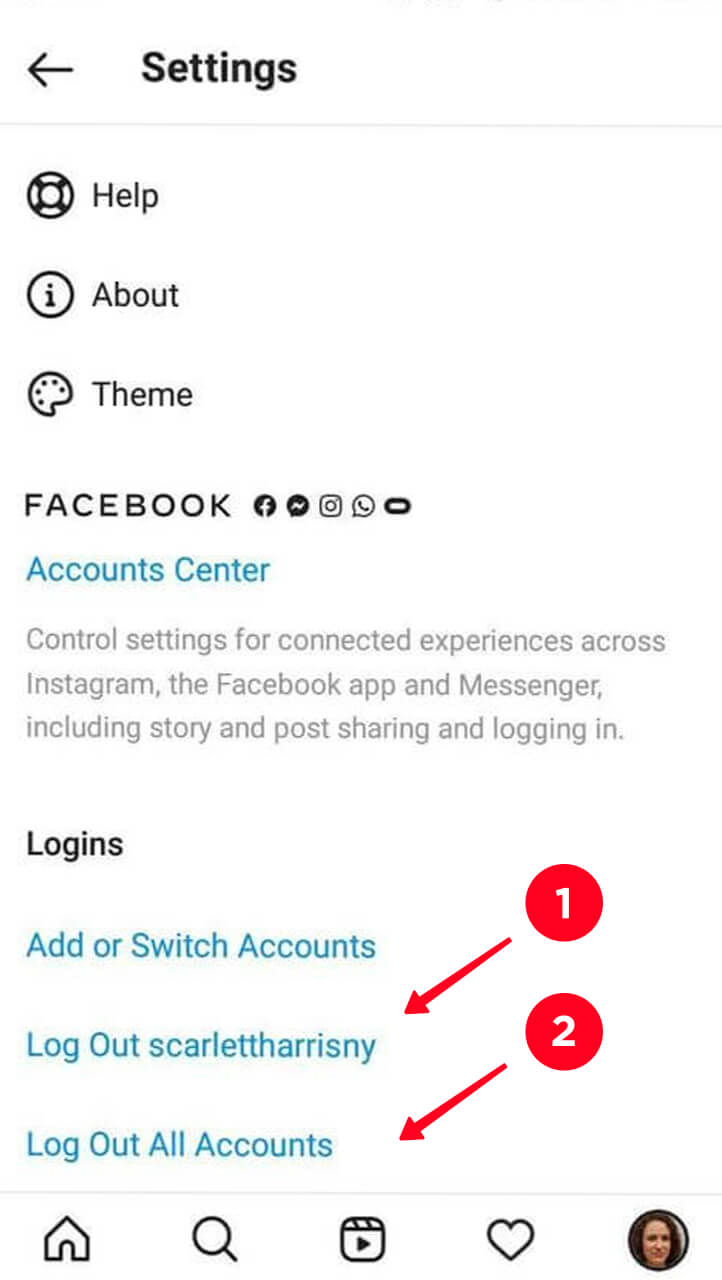
Task: Go back from Settings
Action: point(50,69)
